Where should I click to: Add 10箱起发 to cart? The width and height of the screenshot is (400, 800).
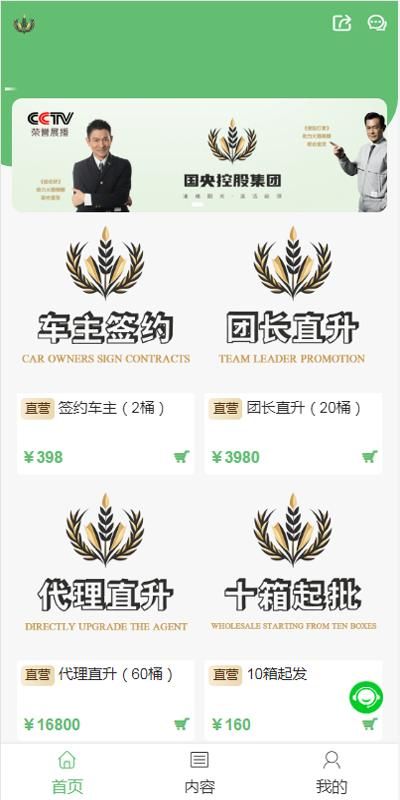click(369, 723)
